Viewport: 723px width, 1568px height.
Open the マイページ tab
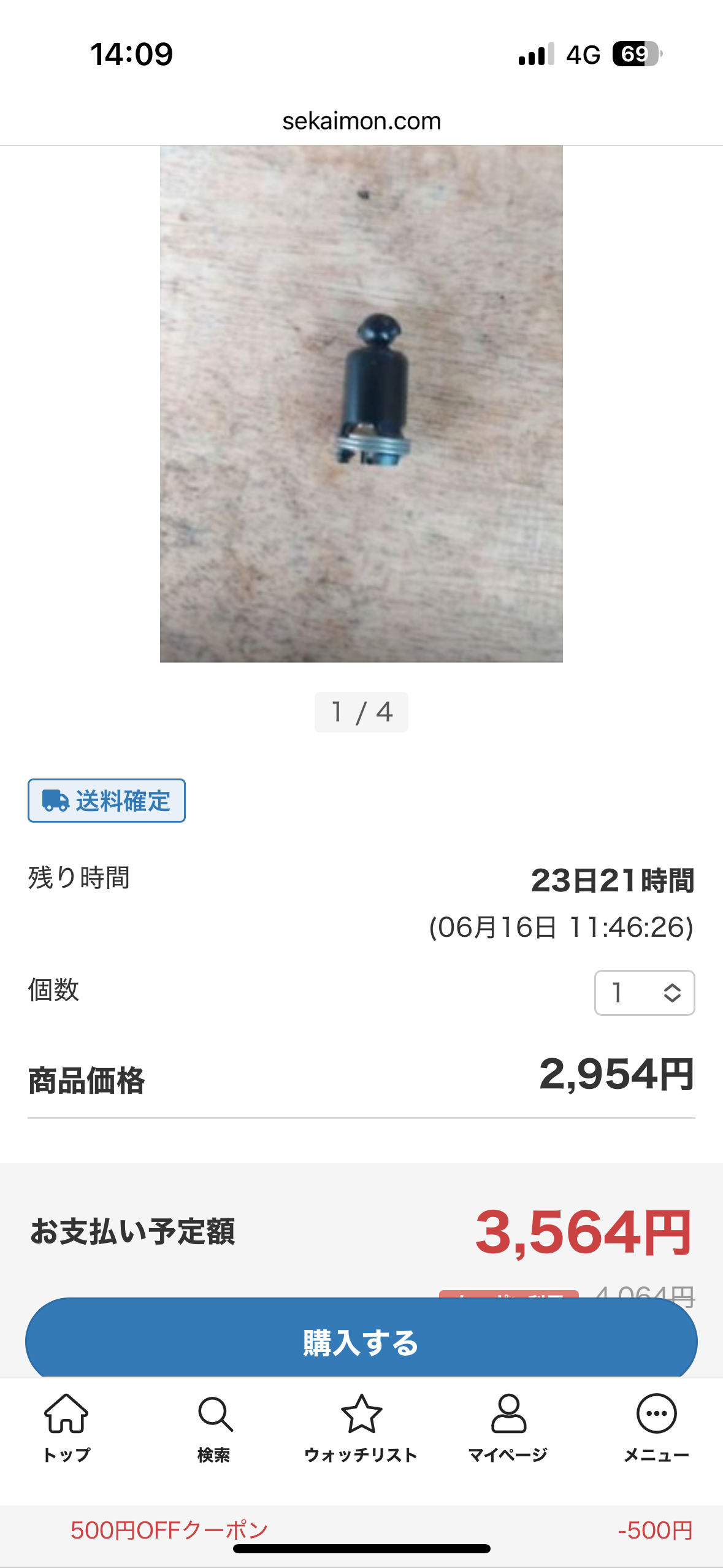click(x=508, y=1429)
